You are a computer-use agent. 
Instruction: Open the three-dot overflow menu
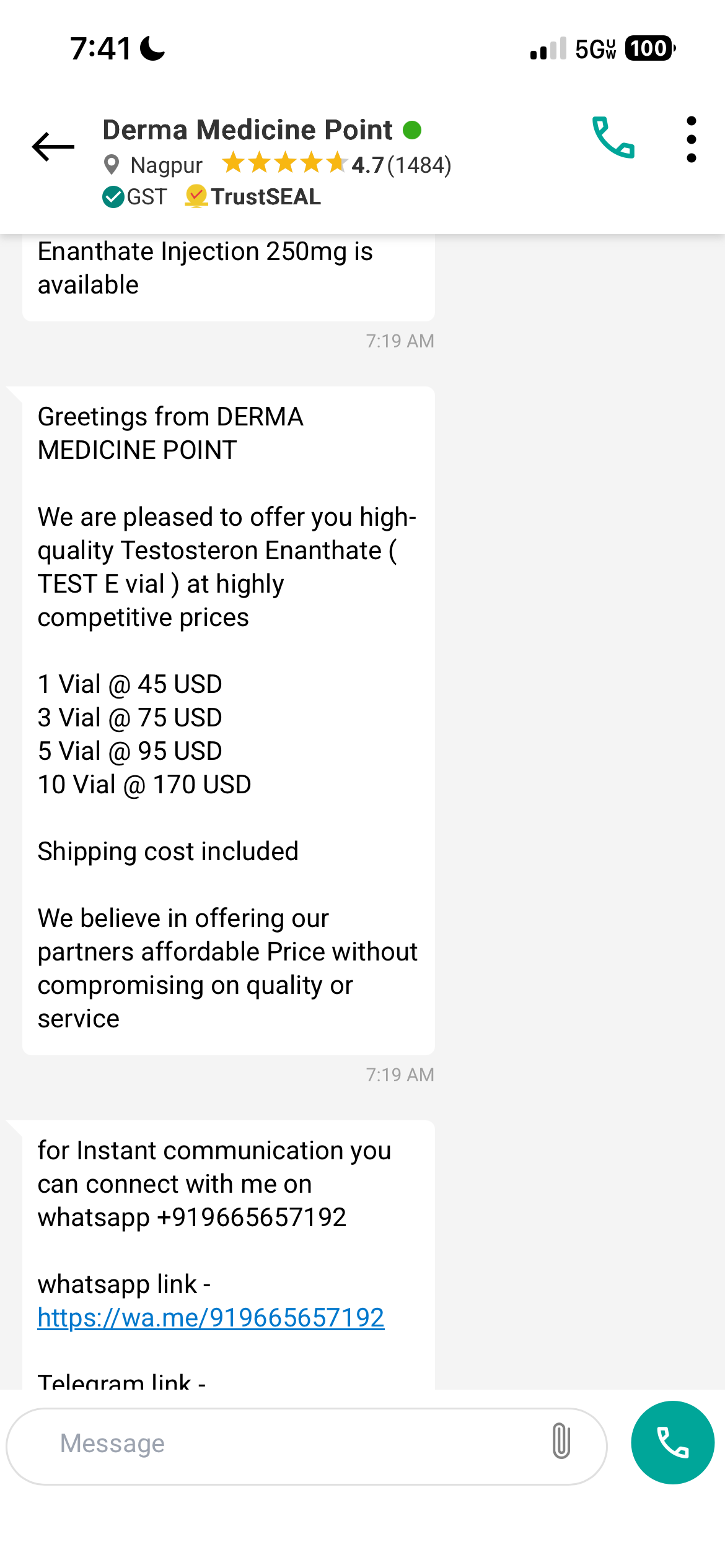pyautogui.click(x=692, y=139)
